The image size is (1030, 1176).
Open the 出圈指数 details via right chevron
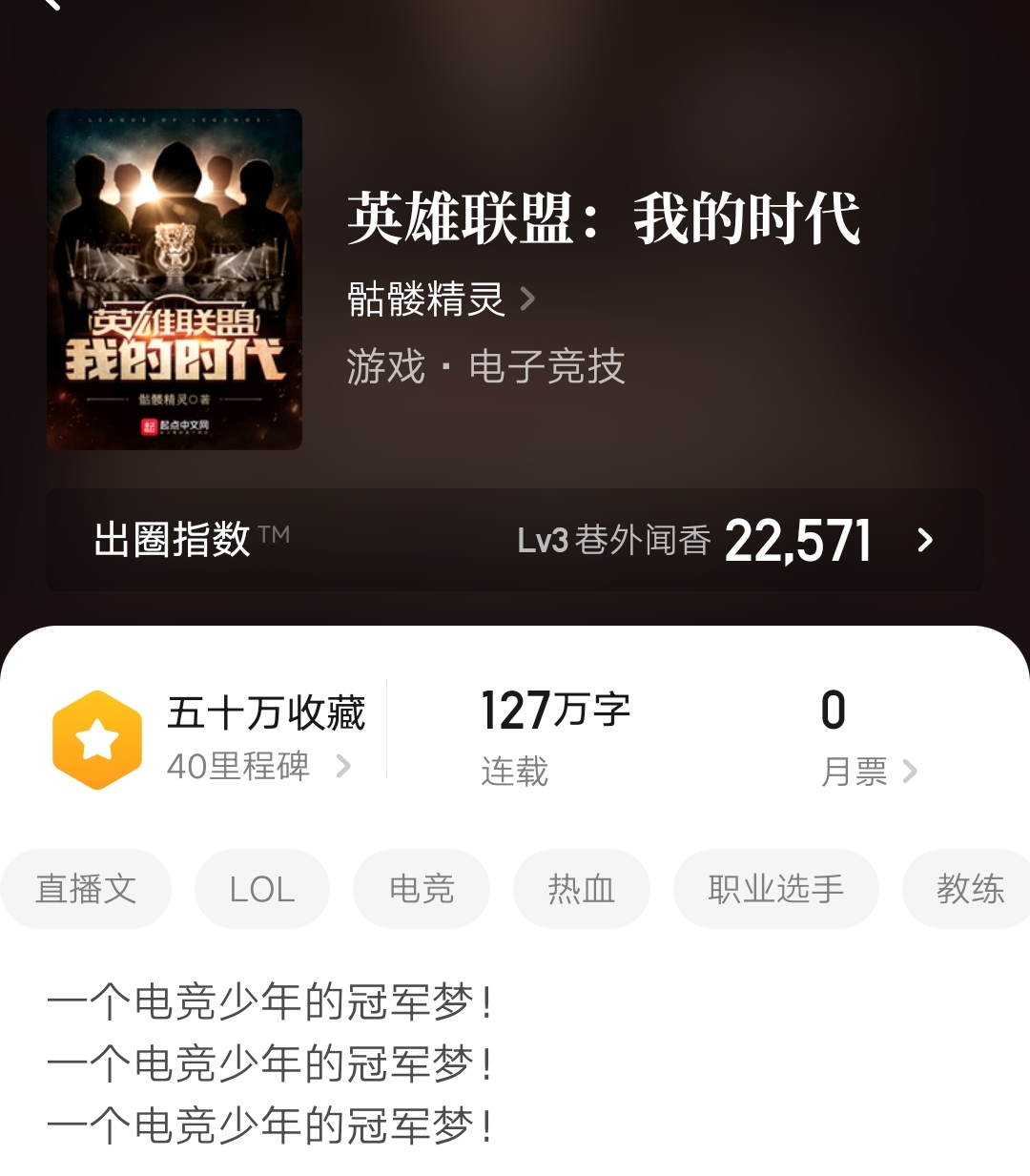[923, 541]
